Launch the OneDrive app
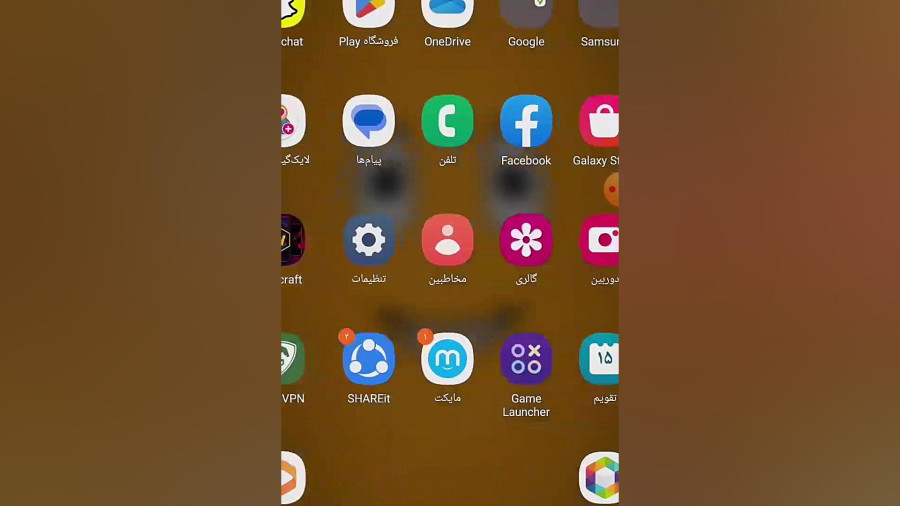 tap(447, 12)
